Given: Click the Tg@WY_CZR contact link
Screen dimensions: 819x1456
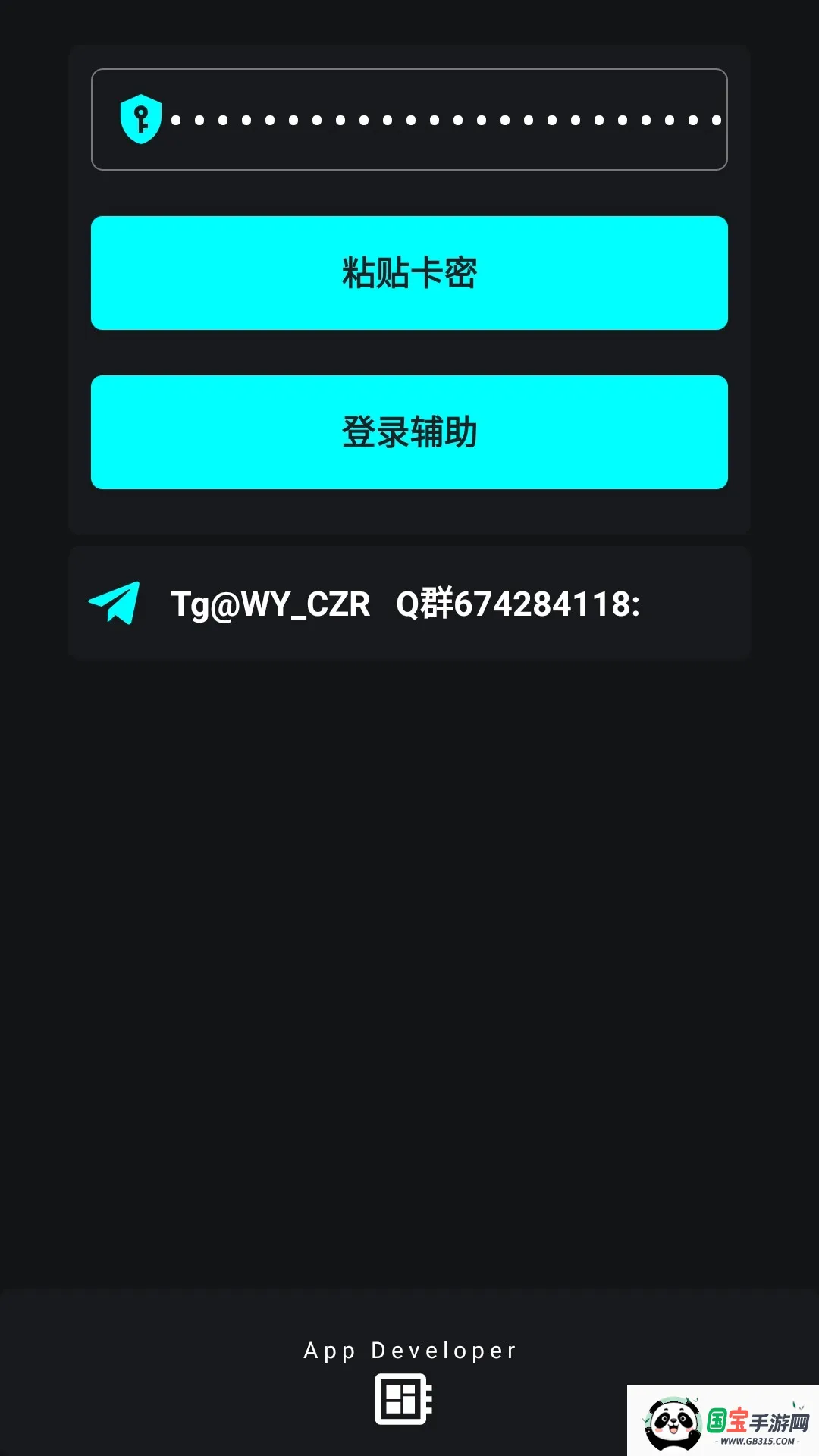Looking at the screenshot, I should 271,604.
